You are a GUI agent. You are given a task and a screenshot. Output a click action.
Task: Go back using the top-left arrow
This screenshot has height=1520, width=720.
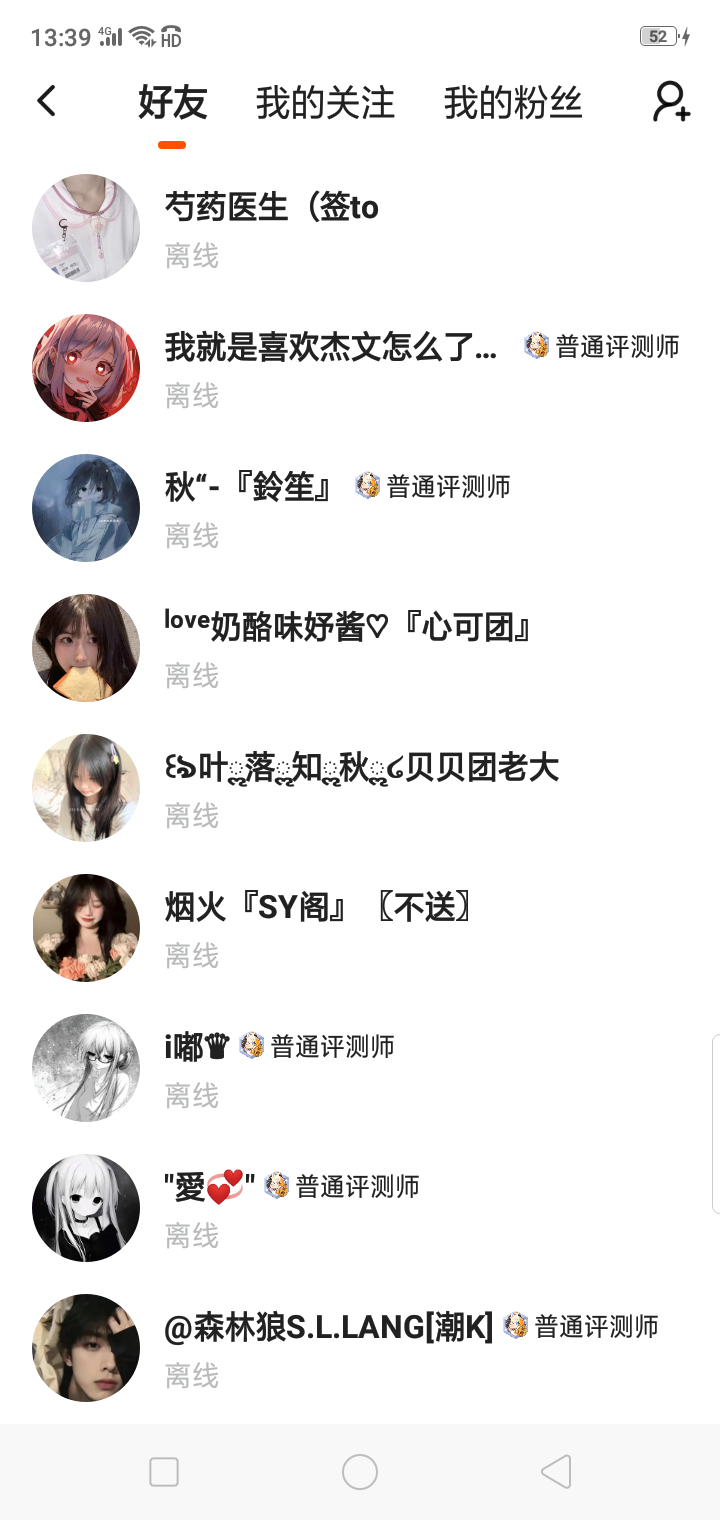47,101
